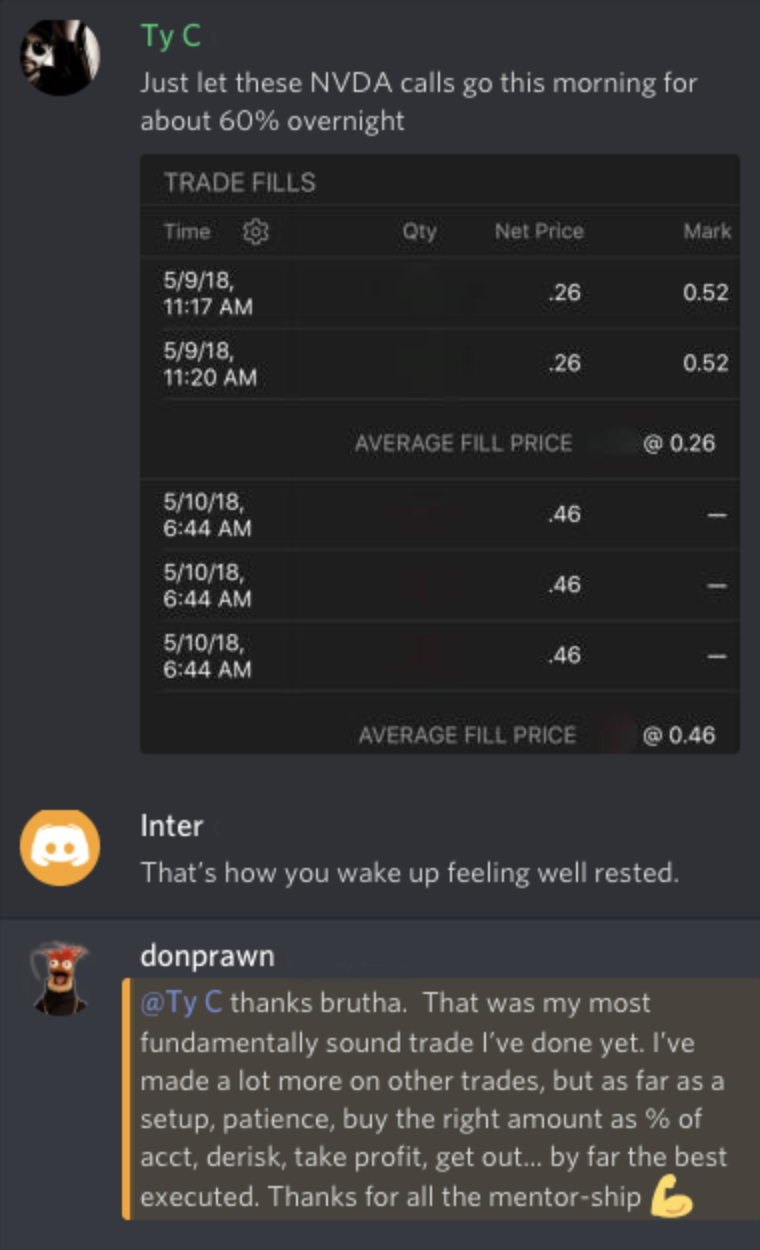Image resolution: width=760 pixels, height=1250 pixels.
Task: Tap the username Inter
Action: (x=172, y=826)
